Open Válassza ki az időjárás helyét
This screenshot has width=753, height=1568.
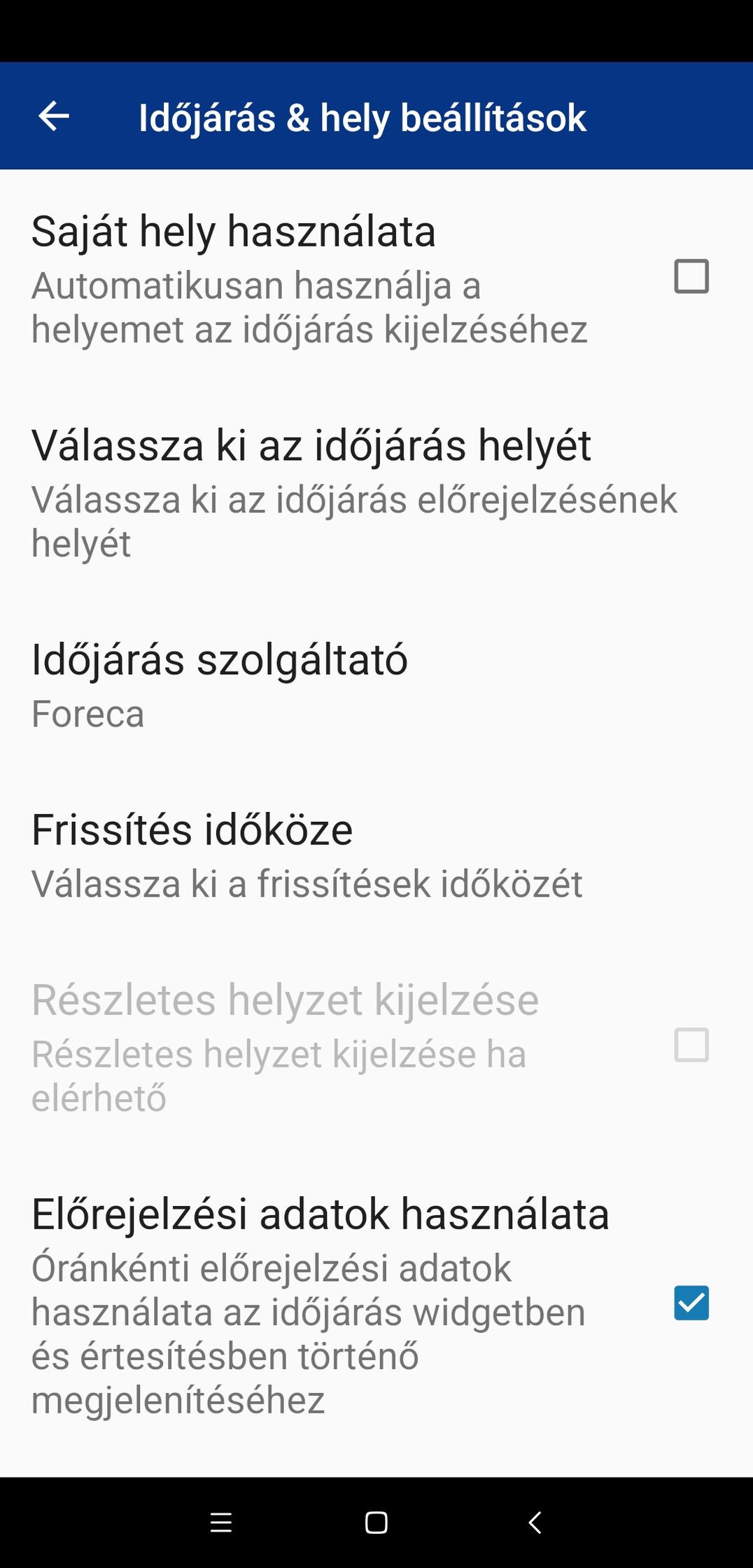376,491
